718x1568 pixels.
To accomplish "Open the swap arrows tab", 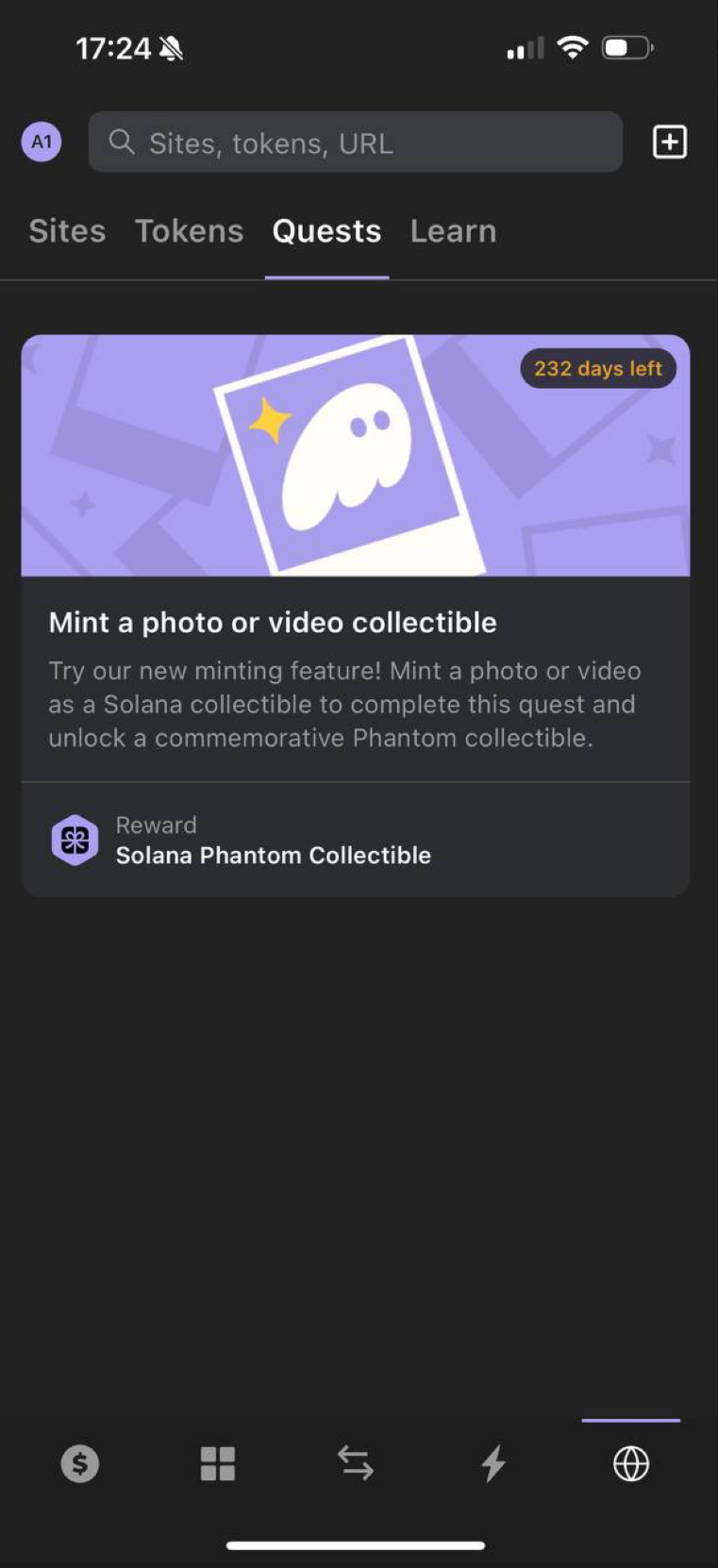I will coord(356,1463).
